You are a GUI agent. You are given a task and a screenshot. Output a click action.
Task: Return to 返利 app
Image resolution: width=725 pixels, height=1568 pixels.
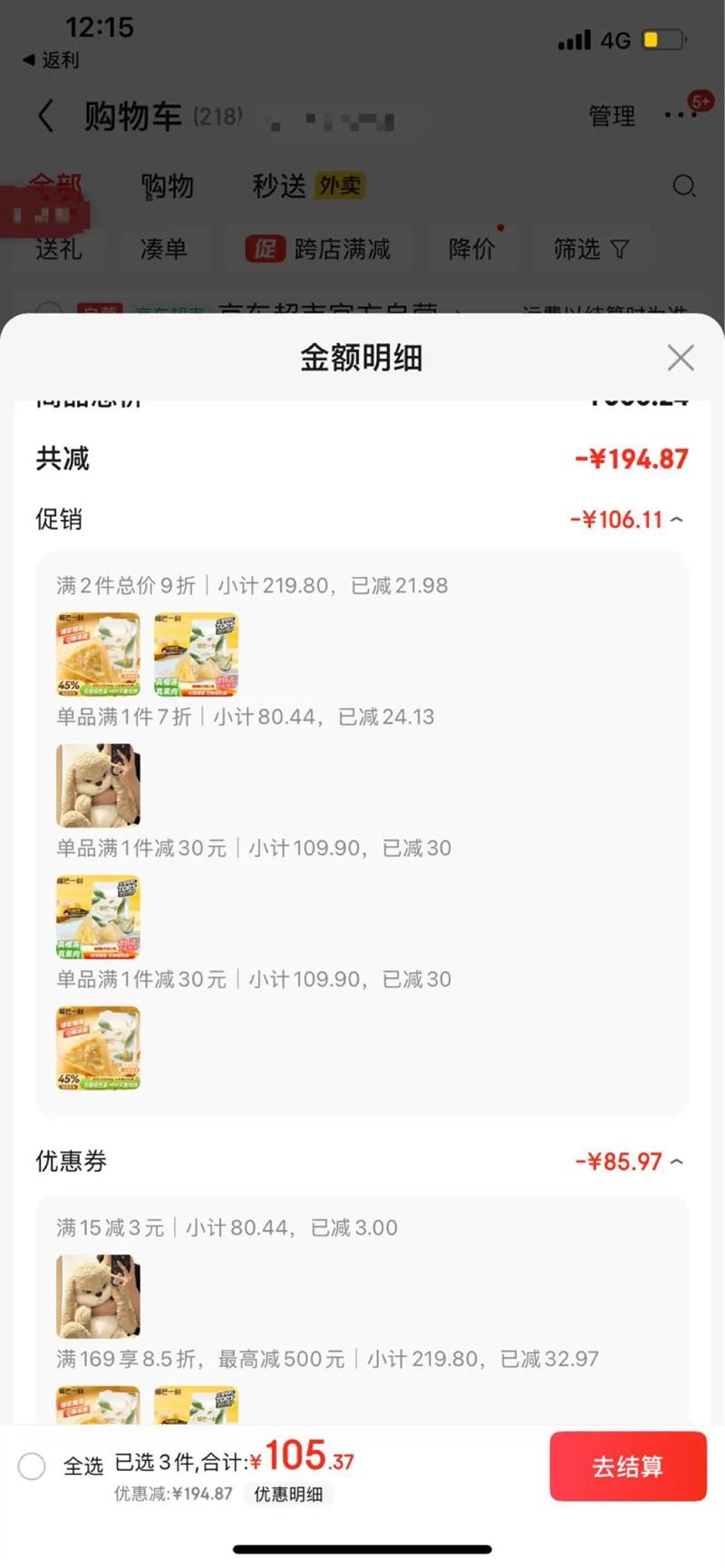pos(51,60)
